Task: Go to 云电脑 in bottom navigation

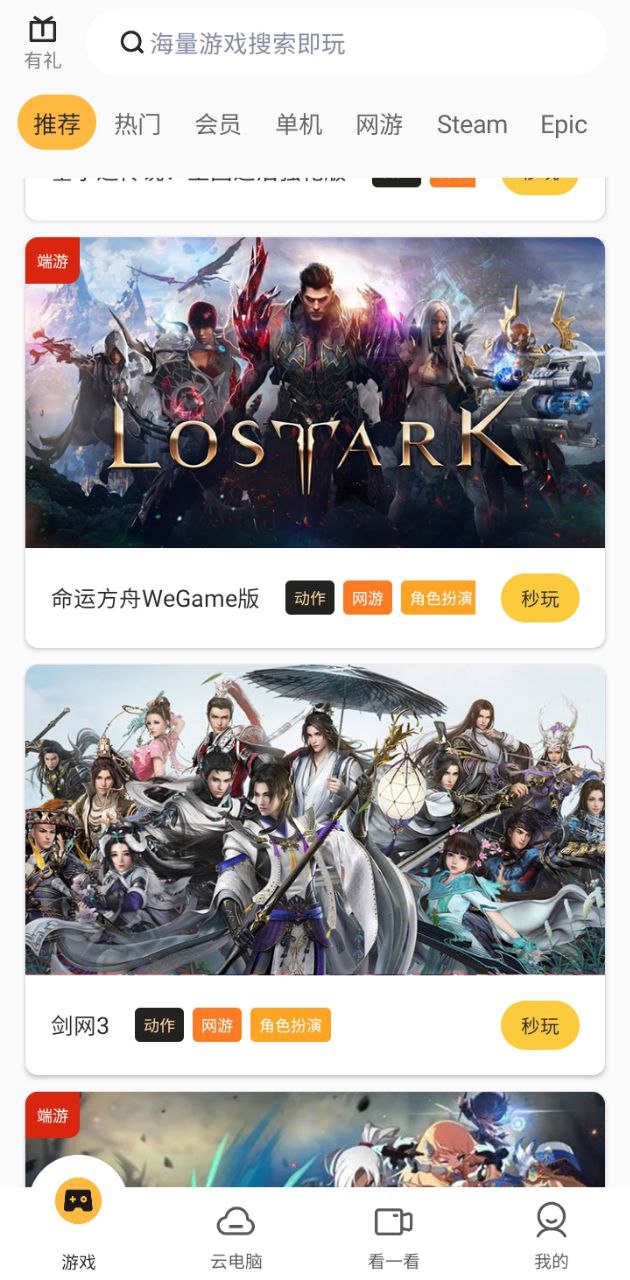Action: 236,1236
